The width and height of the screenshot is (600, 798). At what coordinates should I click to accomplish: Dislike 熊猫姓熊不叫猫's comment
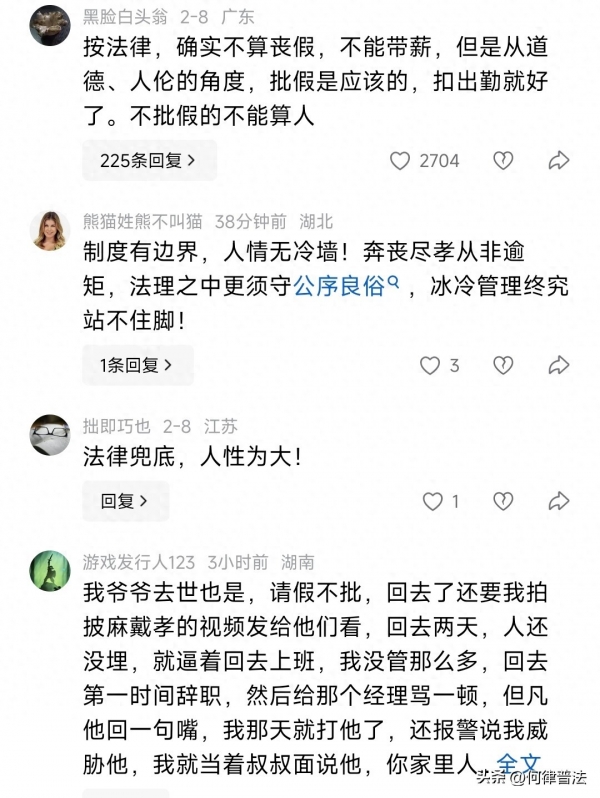(x=503, y=365)
